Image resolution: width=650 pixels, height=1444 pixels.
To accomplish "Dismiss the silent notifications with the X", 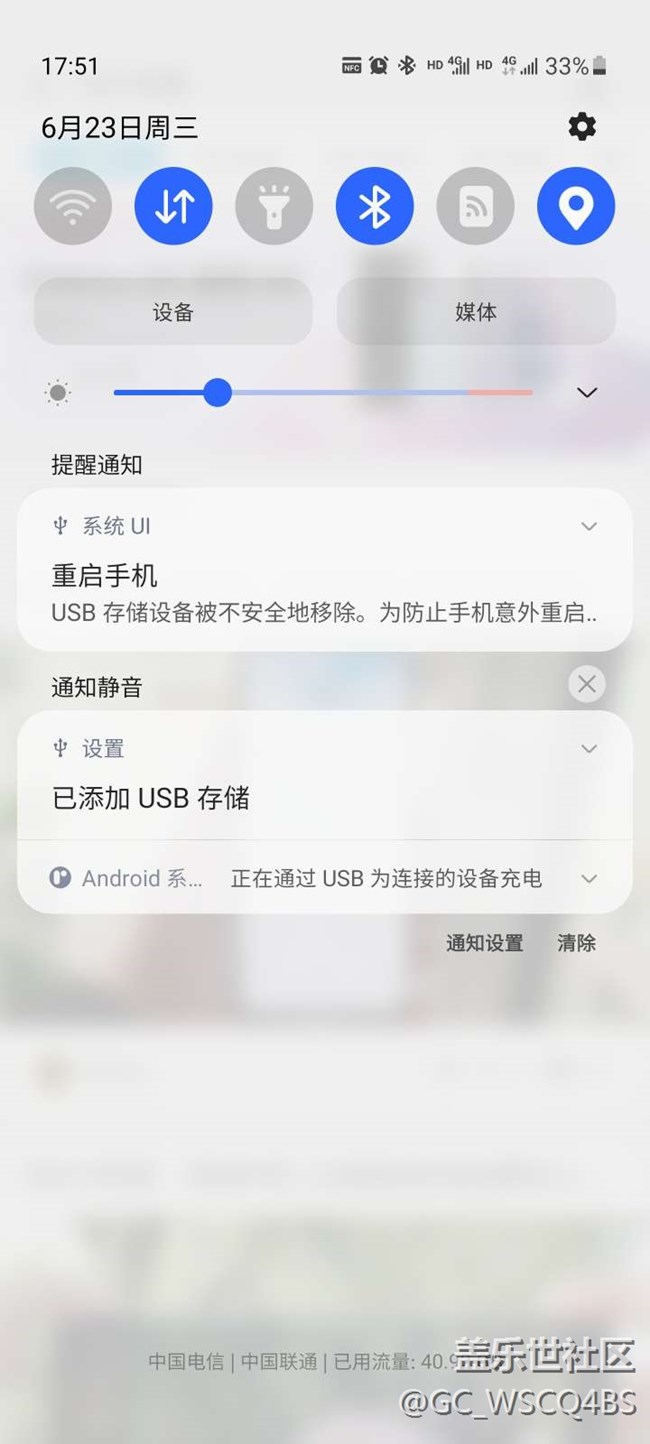I will 587,684.
